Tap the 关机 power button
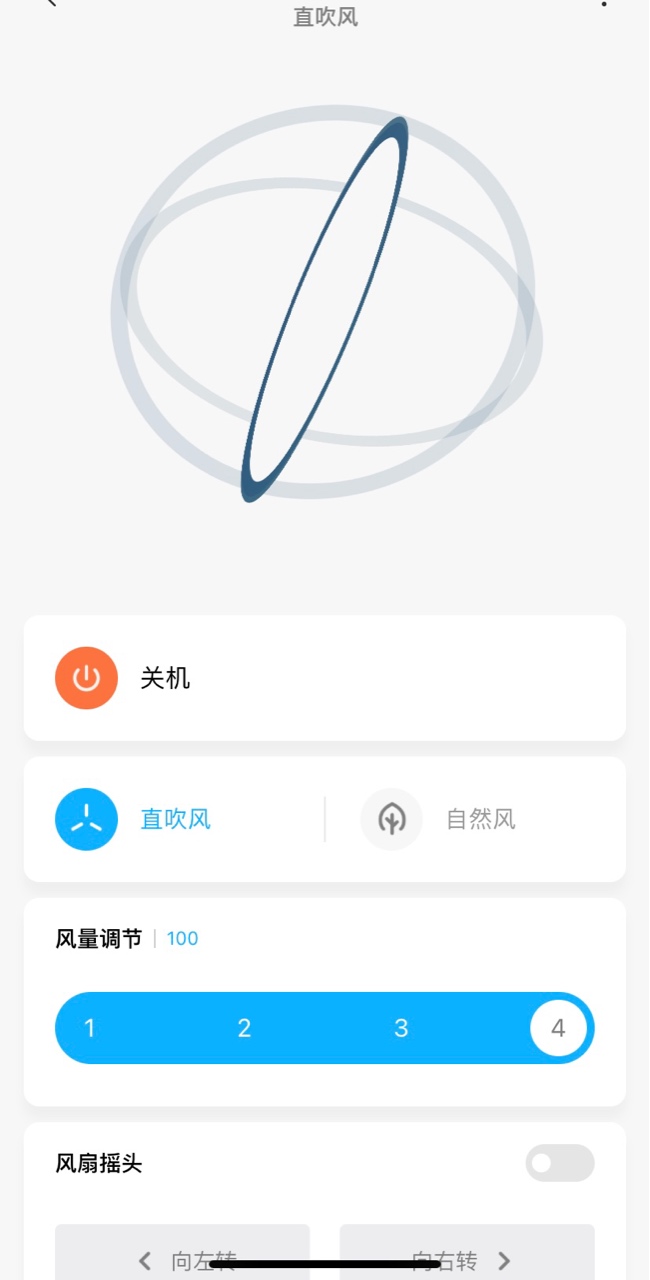Image resolution: width=650 pixels, height=1280 pixels. point(86,678)
